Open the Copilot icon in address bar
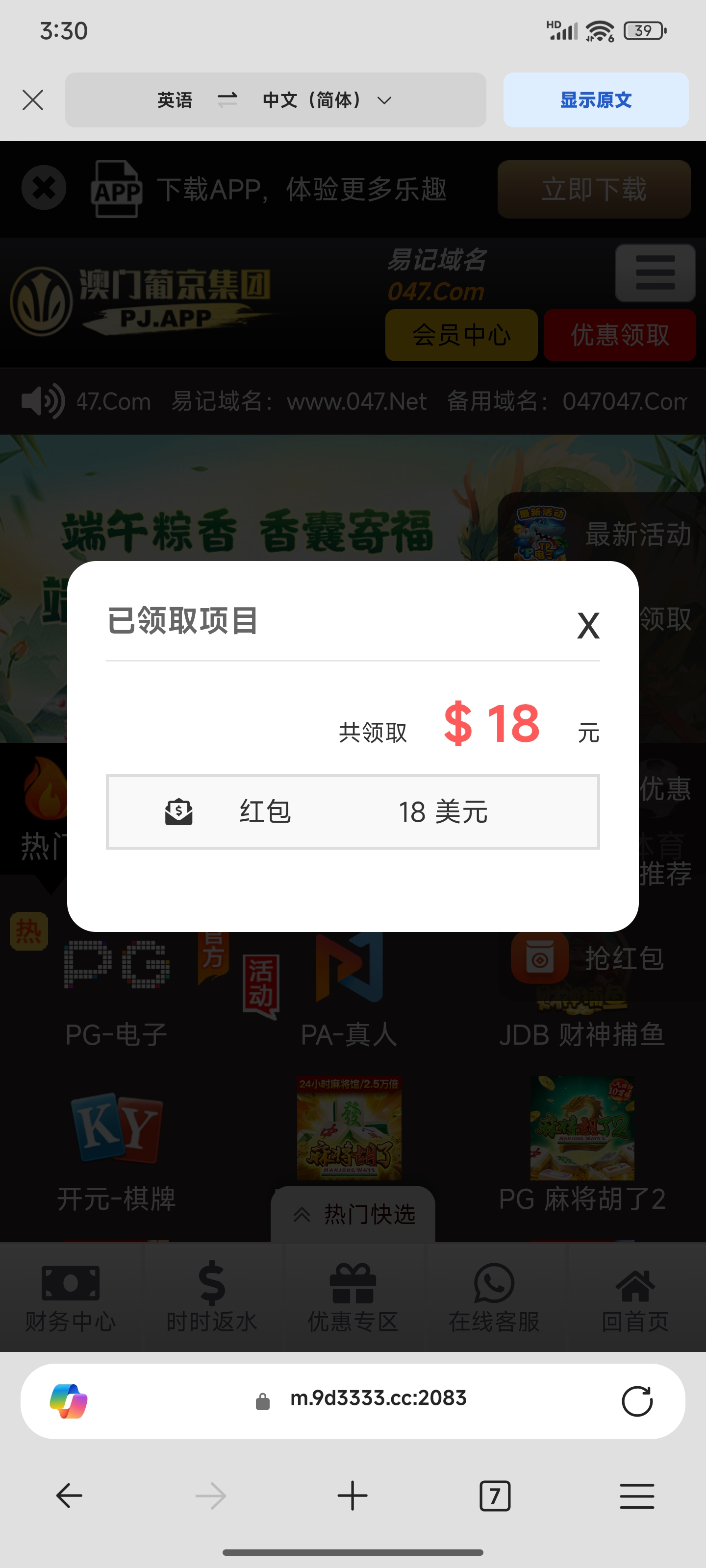The height and width of the screenshot is (1568, 706). 69,1401
